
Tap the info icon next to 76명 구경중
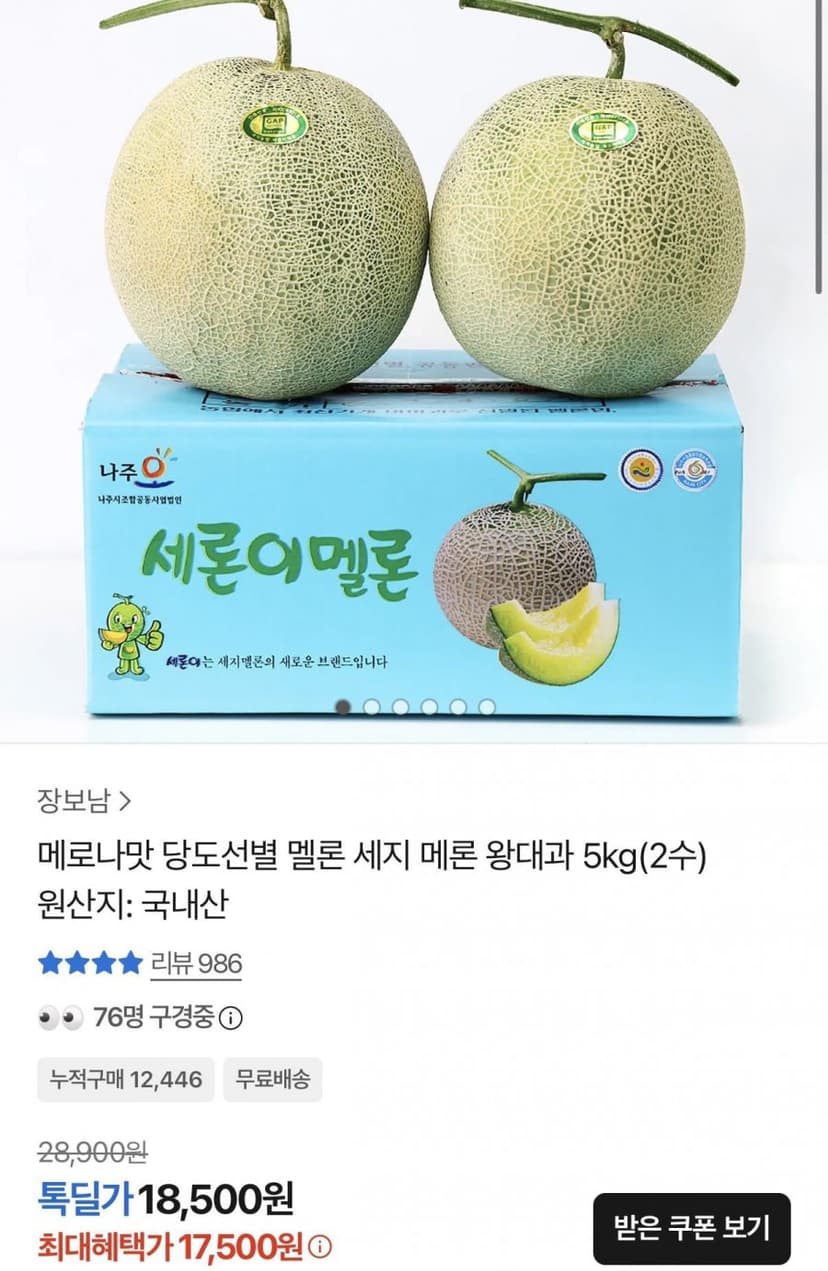click(231, 1019)
